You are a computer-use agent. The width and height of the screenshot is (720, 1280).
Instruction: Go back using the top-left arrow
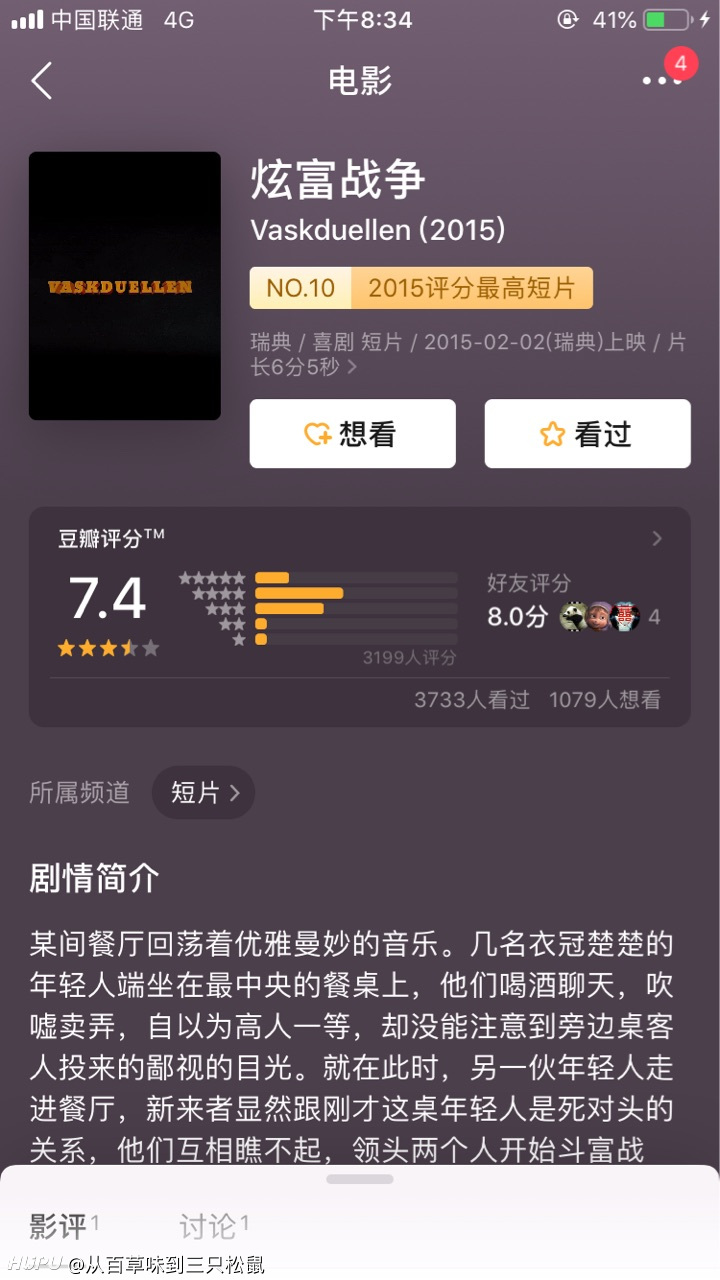(41, 80)
